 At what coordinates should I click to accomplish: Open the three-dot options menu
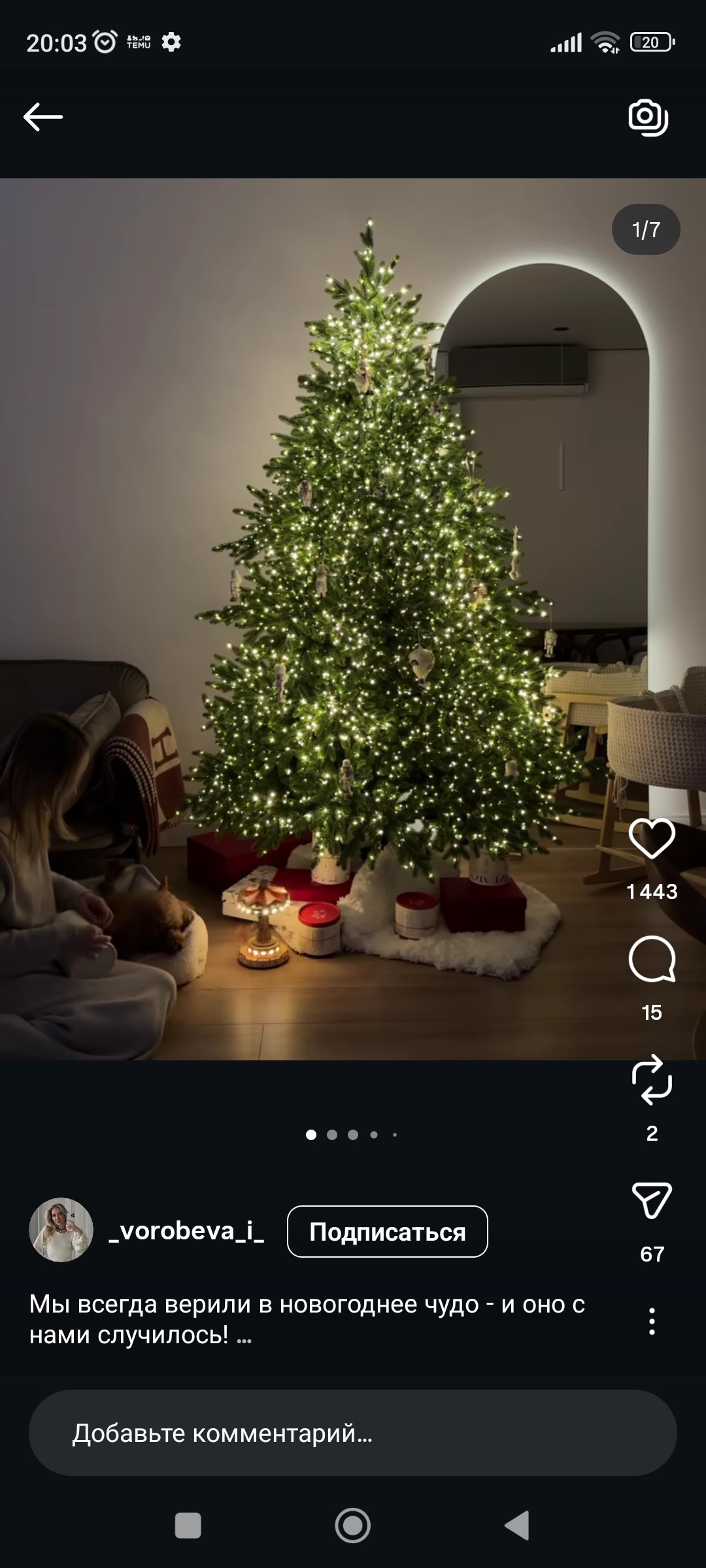[652, 1321]
